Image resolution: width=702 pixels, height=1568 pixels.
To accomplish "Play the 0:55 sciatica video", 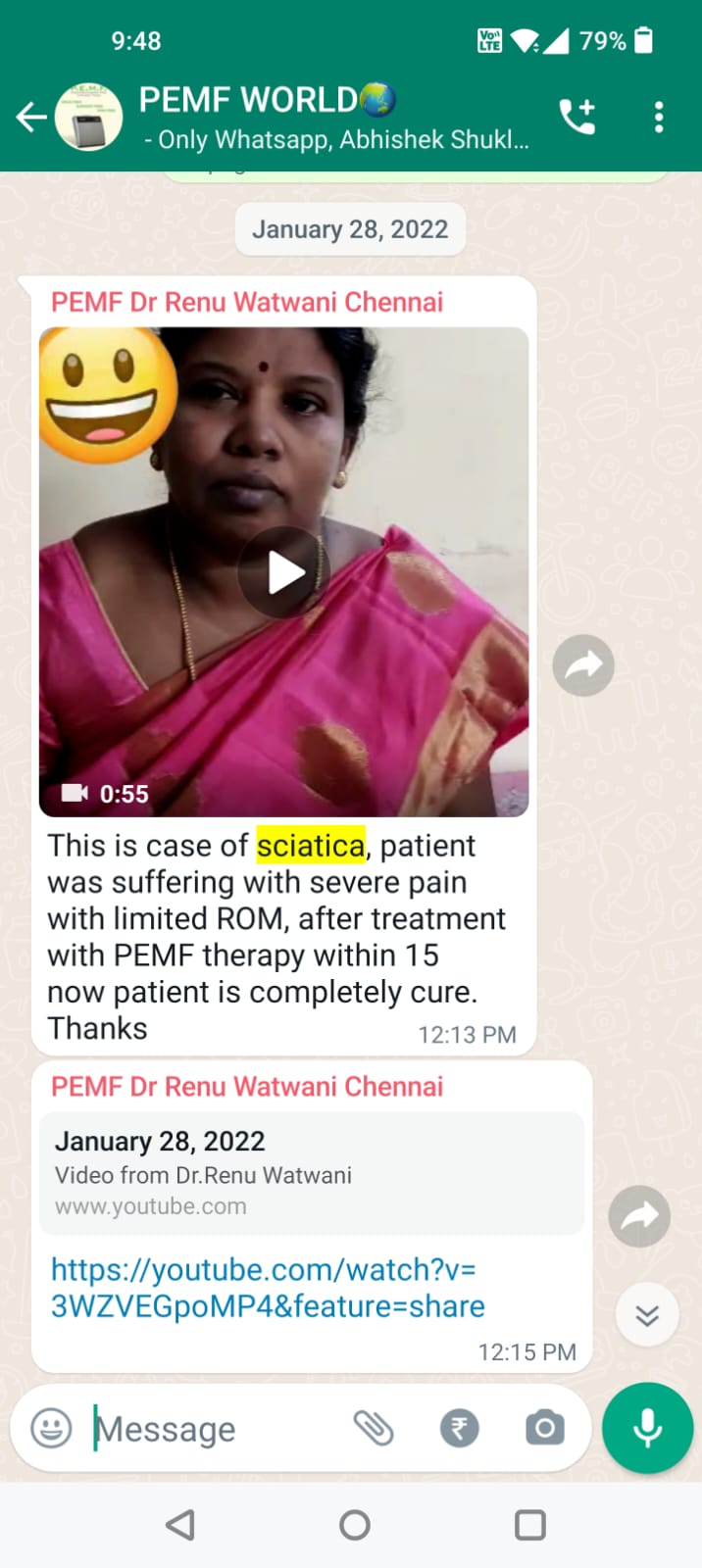I will [284, 572].
